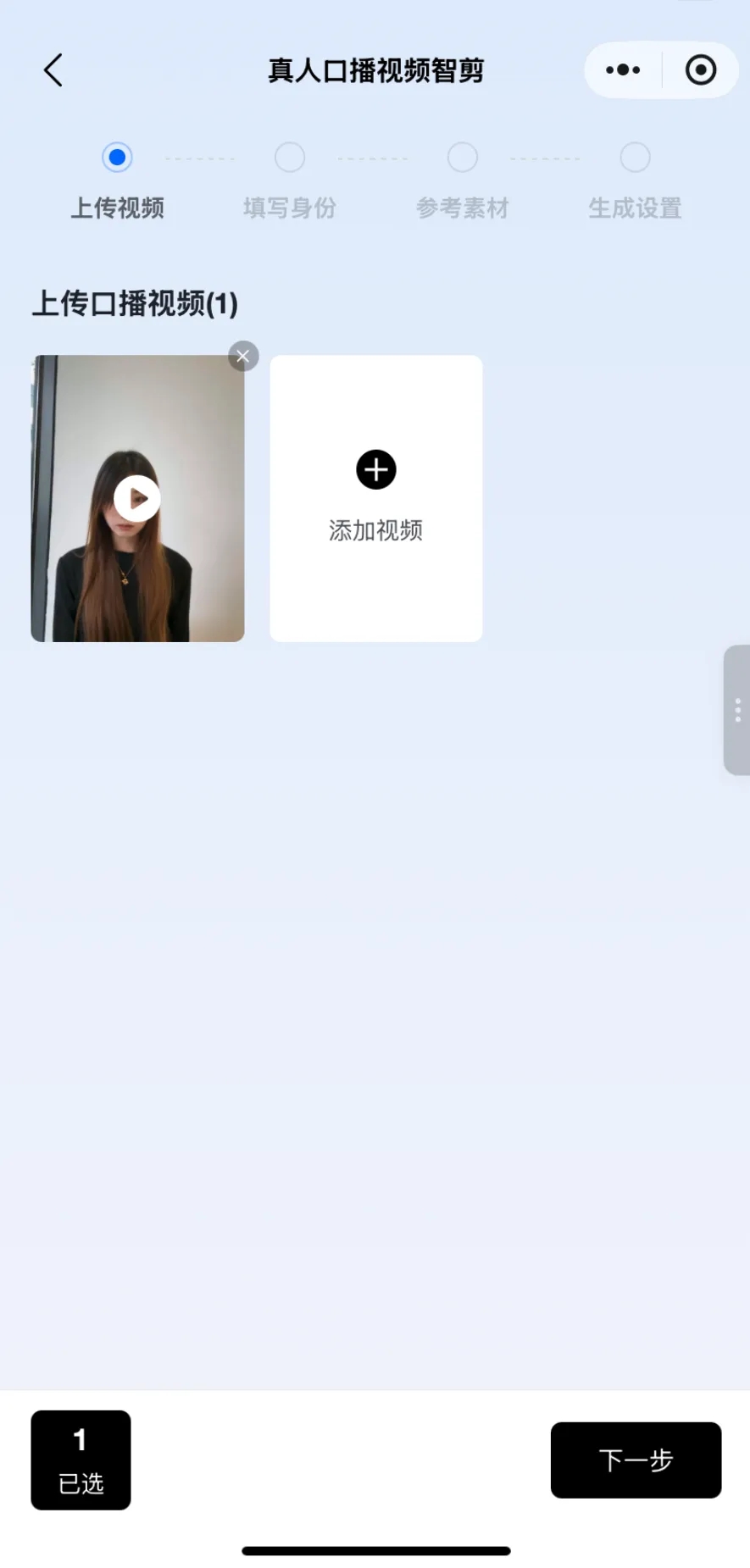Close the mini program with the circle icon
Screen dimensions: 750x1568
pos(700,70)
